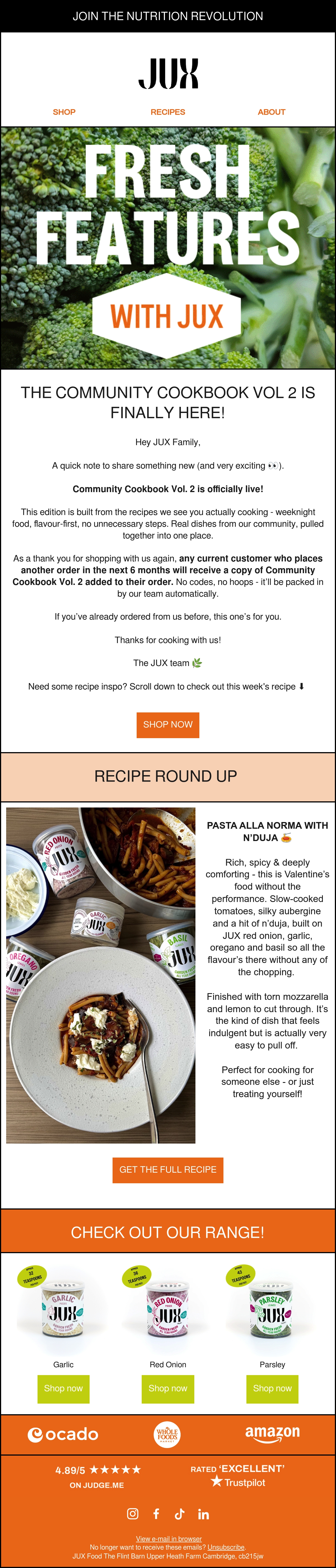Screen dimensions: 336x1568
Task: Tap the Unsubscribe link
Action: [x=226, y=1547]
